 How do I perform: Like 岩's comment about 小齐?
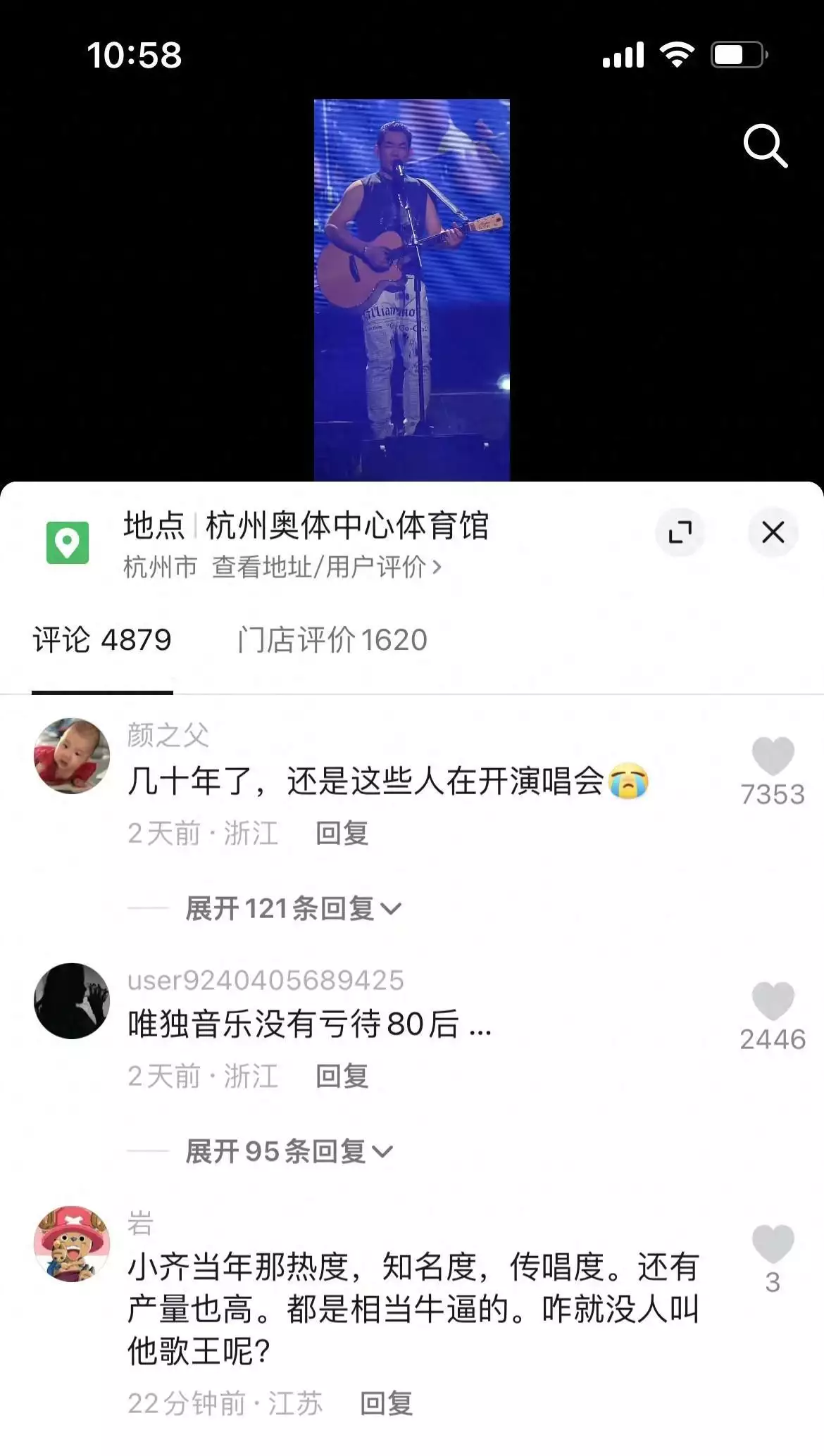point(773,1245)
